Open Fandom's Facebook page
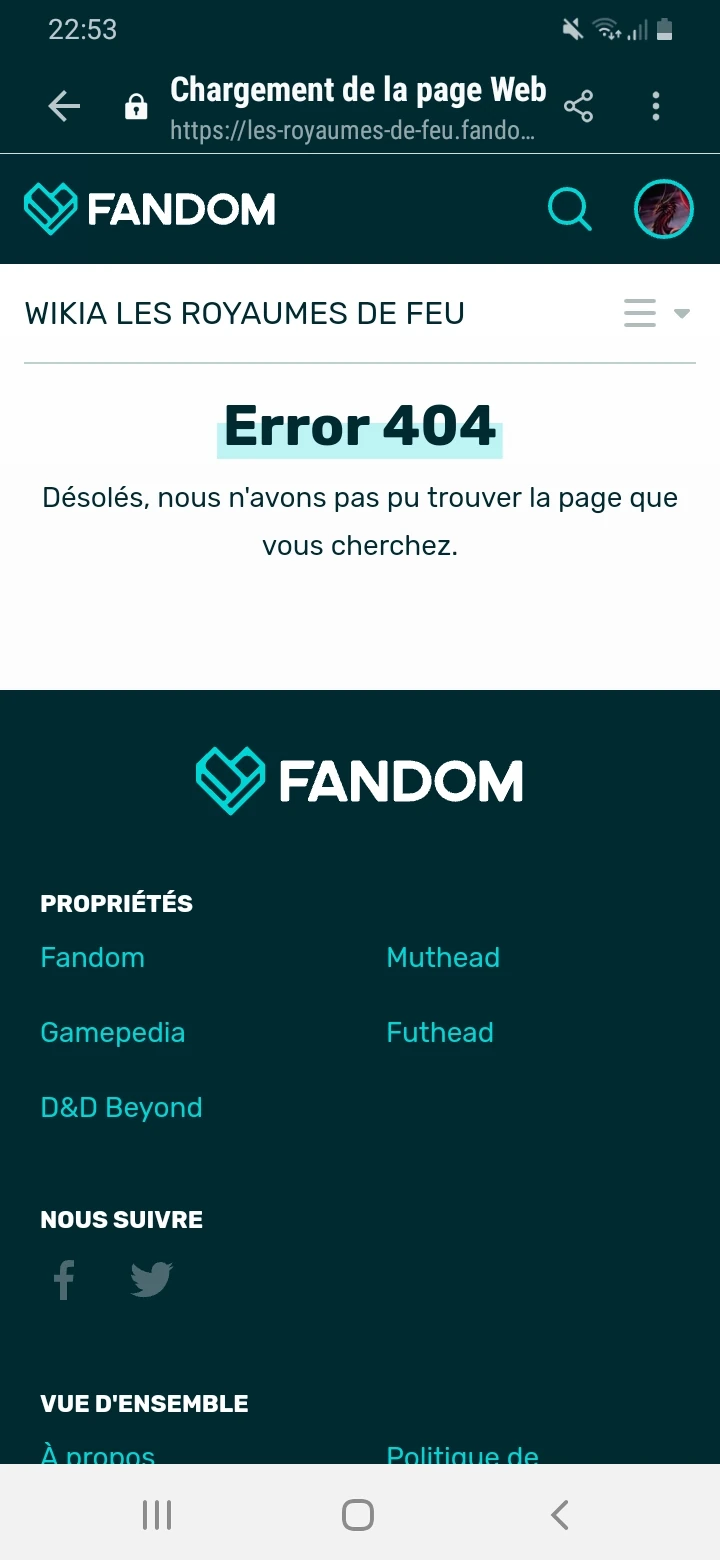This screenshot has width=720, height=1560. click(64, 1280)
